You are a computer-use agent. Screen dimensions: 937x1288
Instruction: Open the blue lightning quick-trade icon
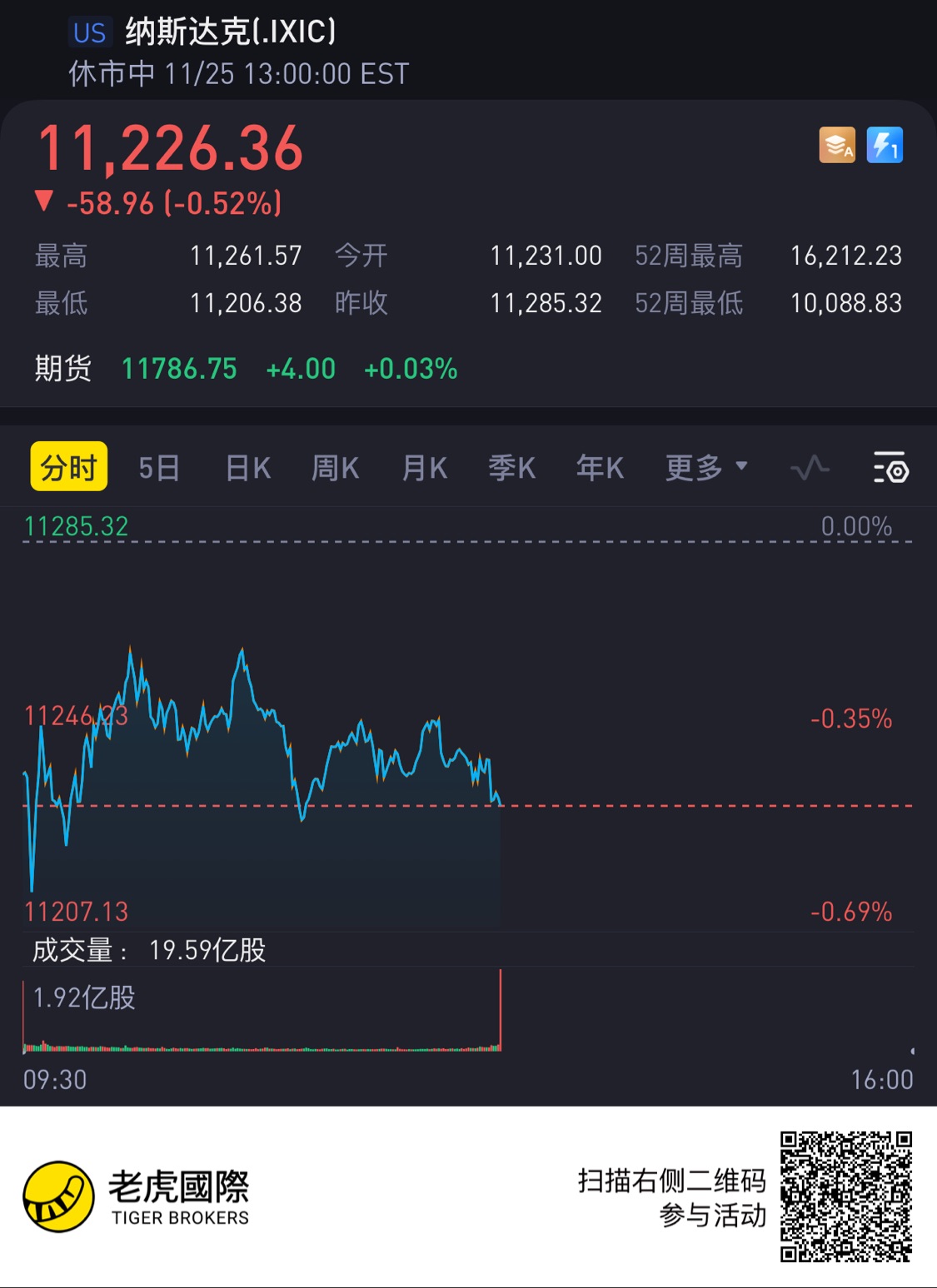point(885,146)
